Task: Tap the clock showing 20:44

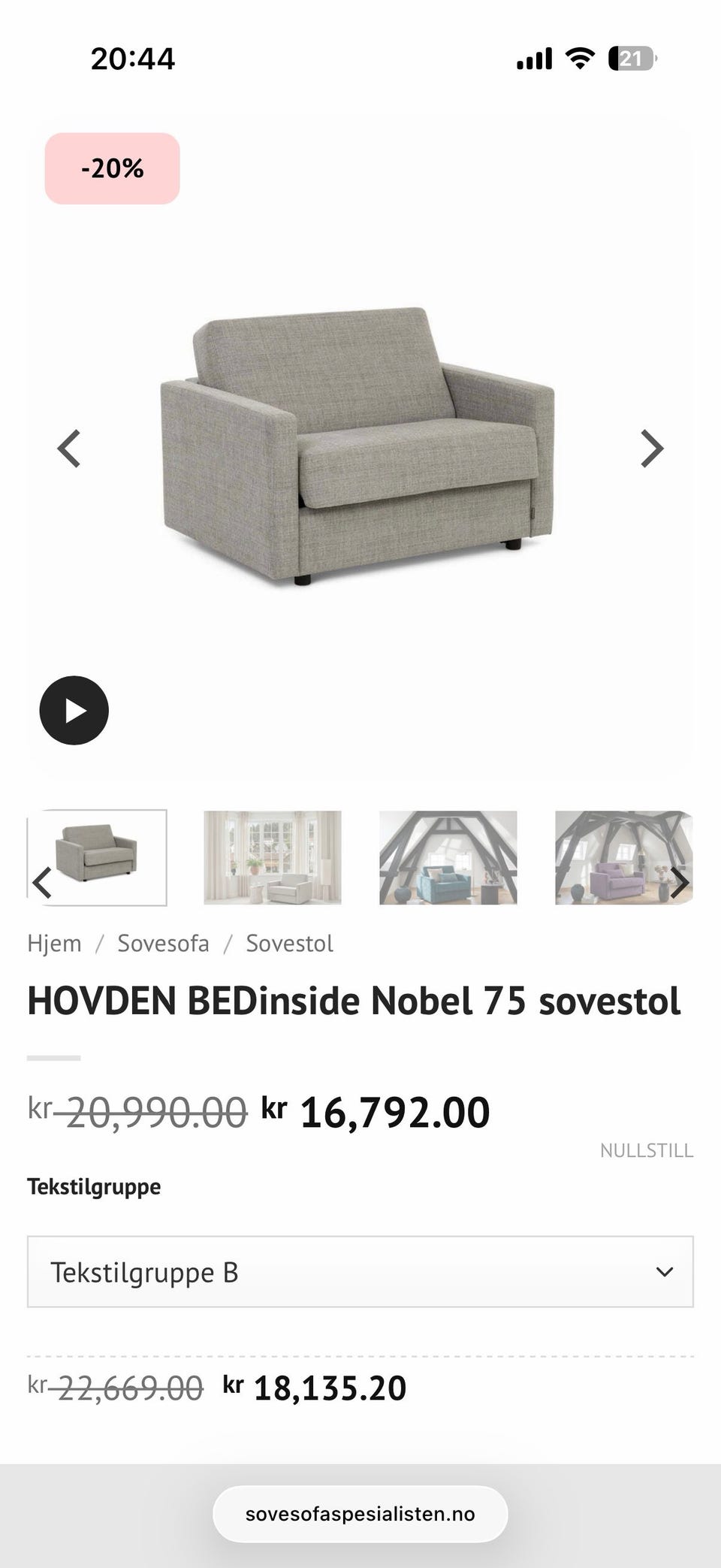Action: (134, 58)
